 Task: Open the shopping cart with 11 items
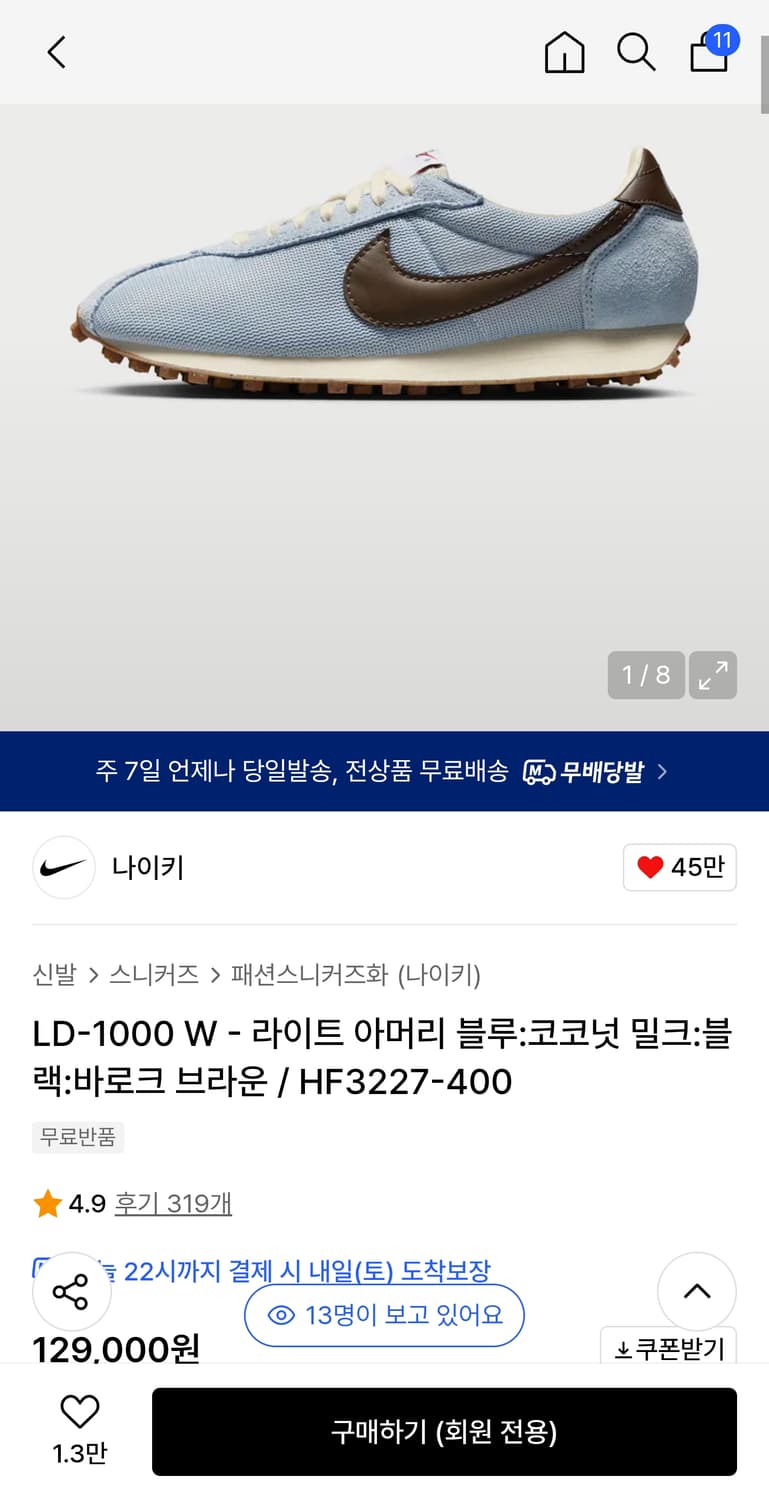point(710,55)
